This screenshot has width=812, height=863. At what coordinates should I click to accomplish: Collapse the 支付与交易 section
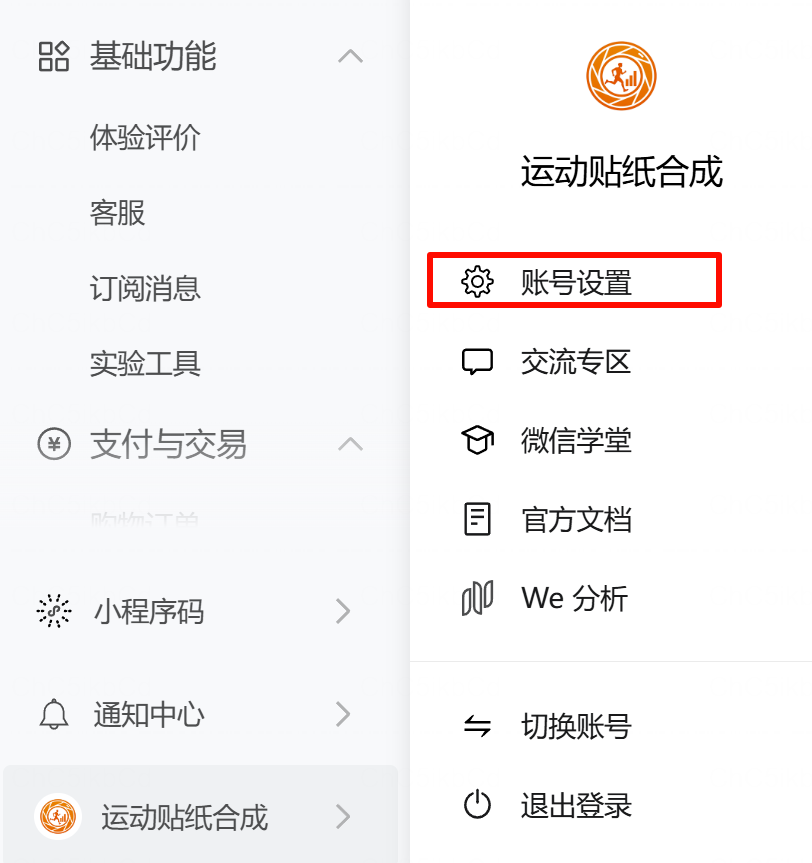pos(350,444)
